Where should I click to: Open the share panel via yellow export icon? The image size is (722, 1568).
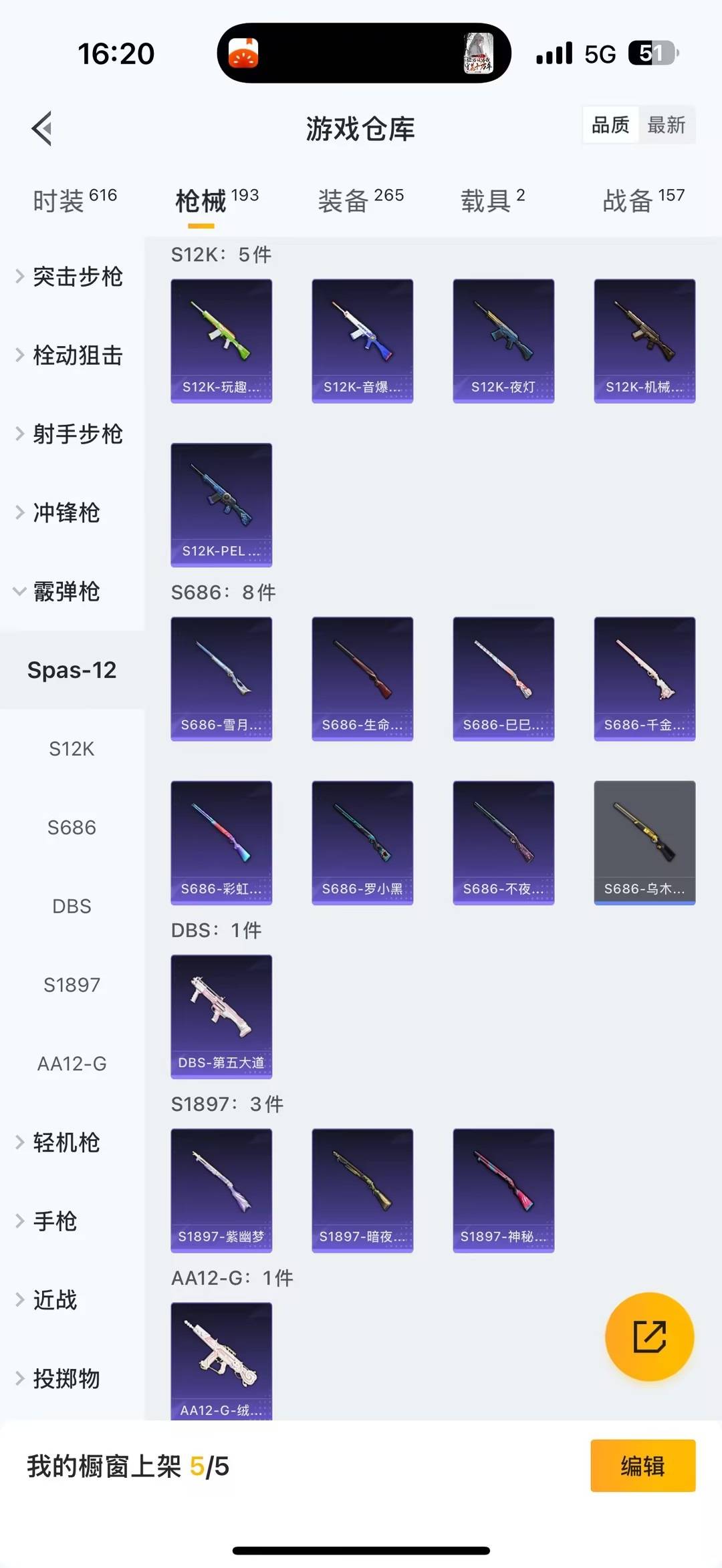pos(649,1336)
